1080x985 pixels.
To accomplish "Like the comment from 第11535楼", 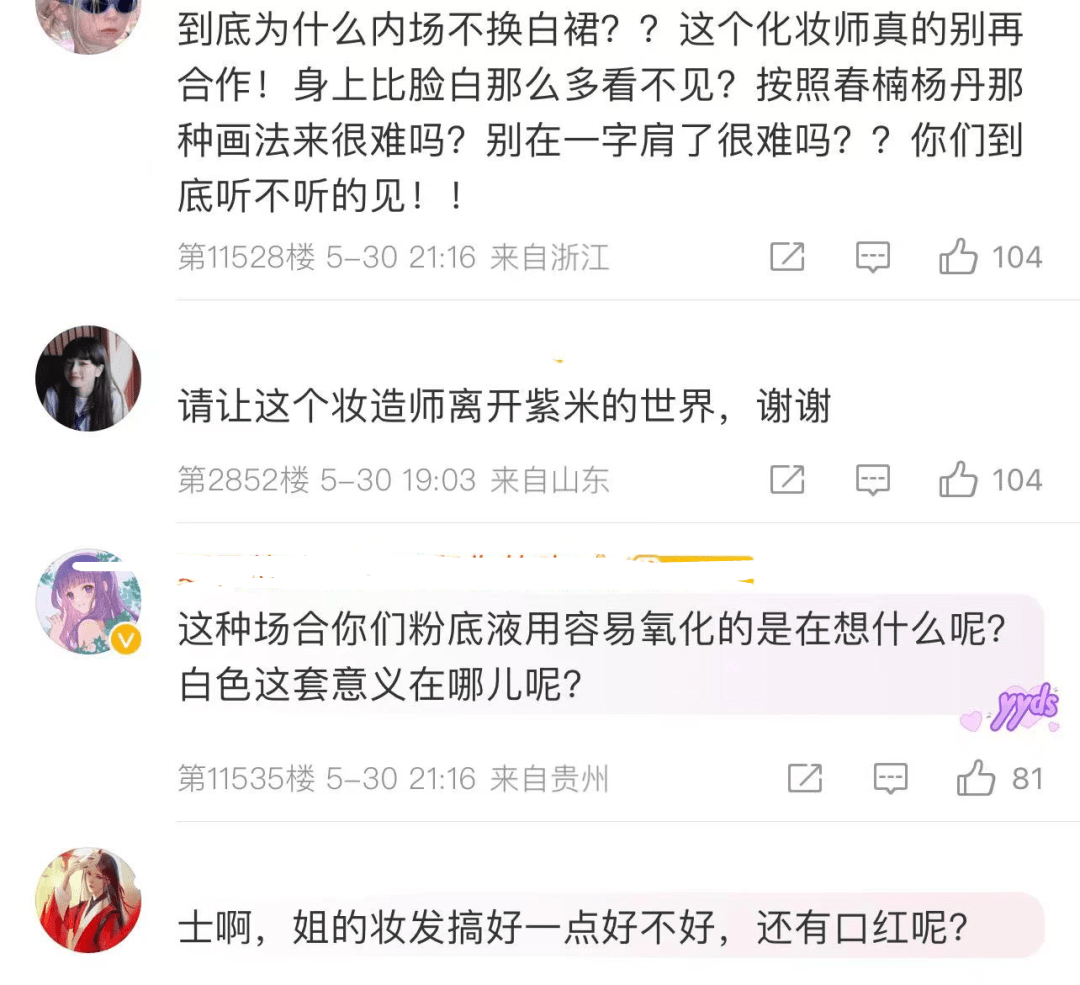I will [976, 778].
